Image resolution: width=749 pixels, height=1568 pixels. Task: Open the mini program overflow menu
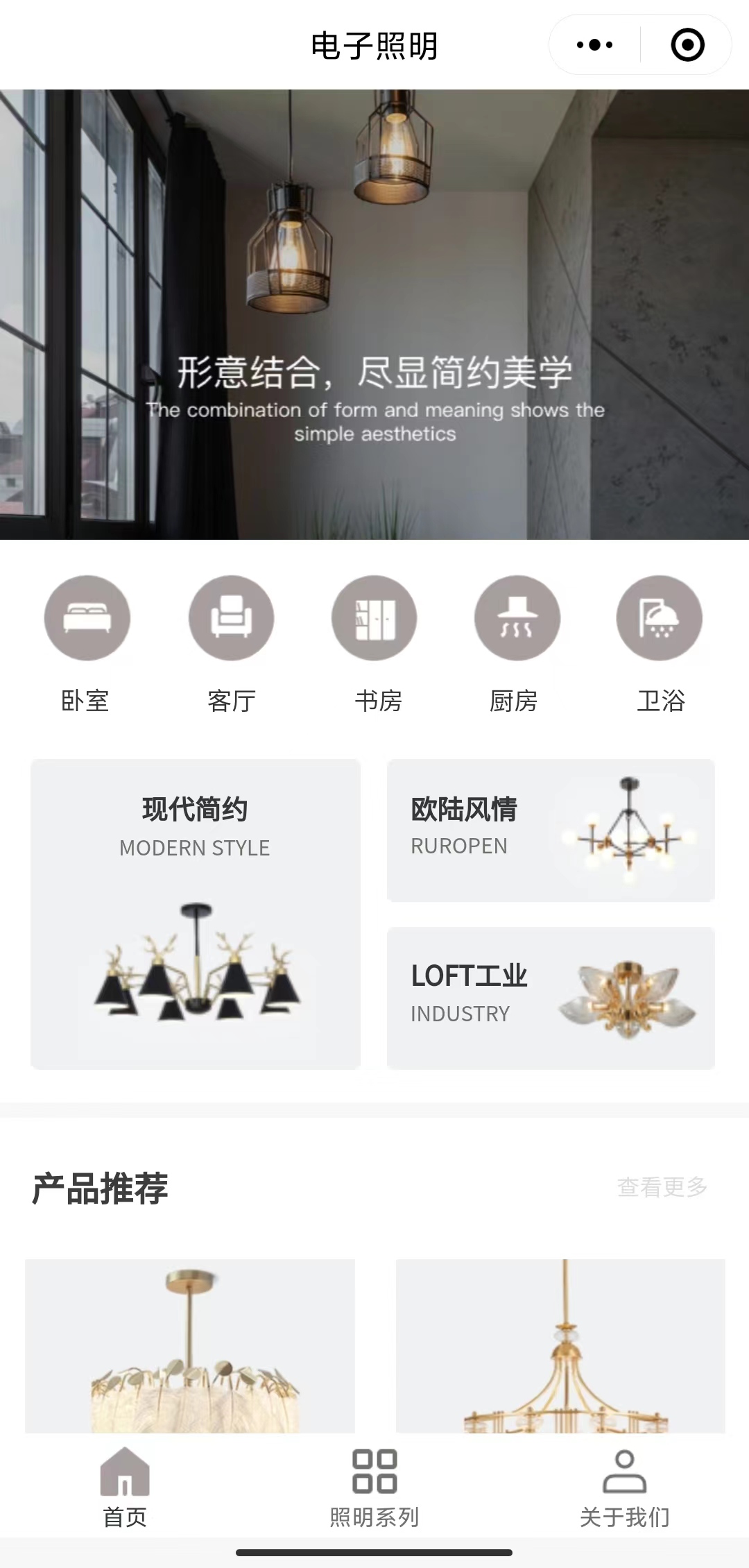(595, 45)
